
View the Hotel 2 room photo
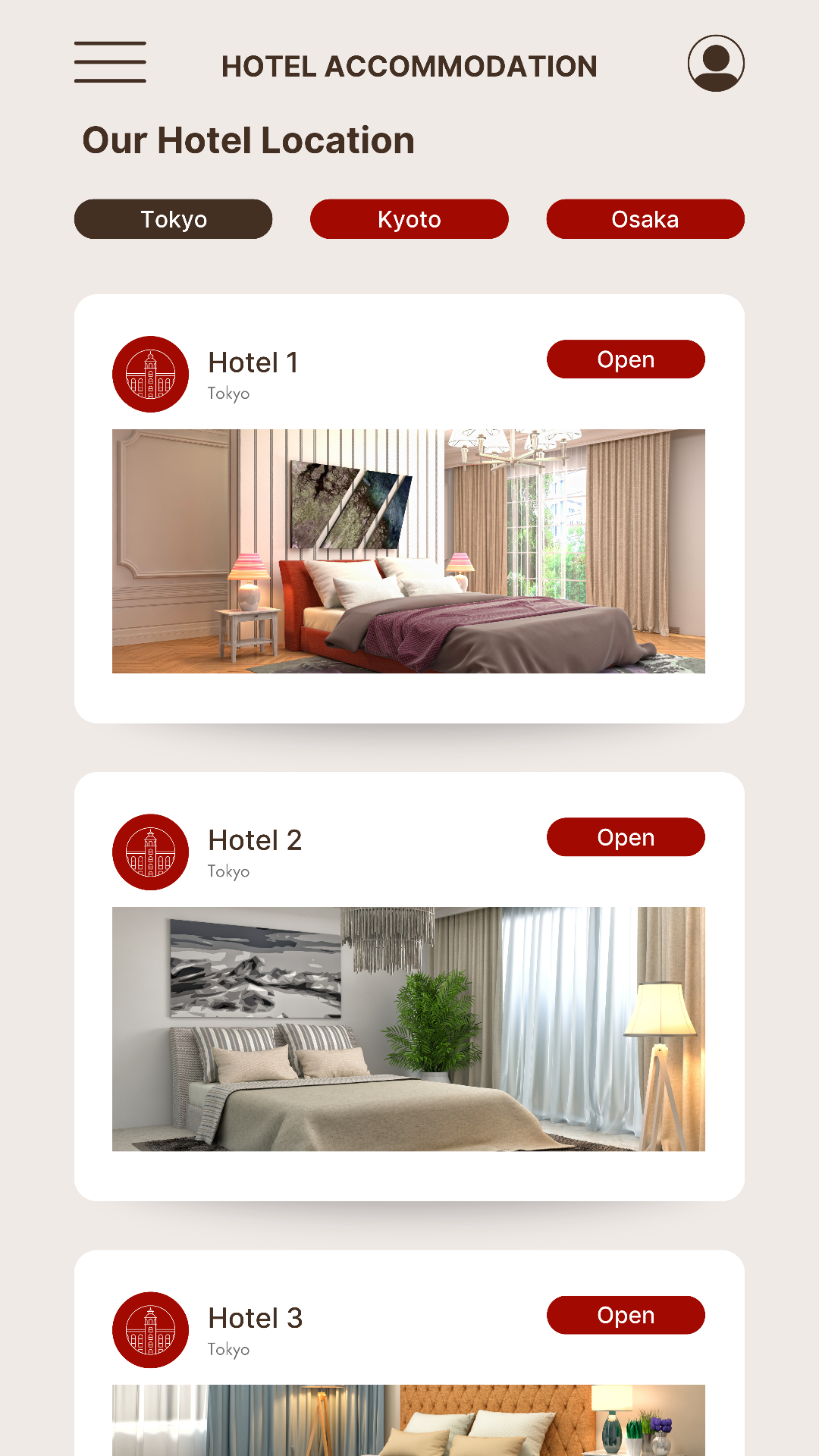pyautogui.click(x=409, y=1029)
